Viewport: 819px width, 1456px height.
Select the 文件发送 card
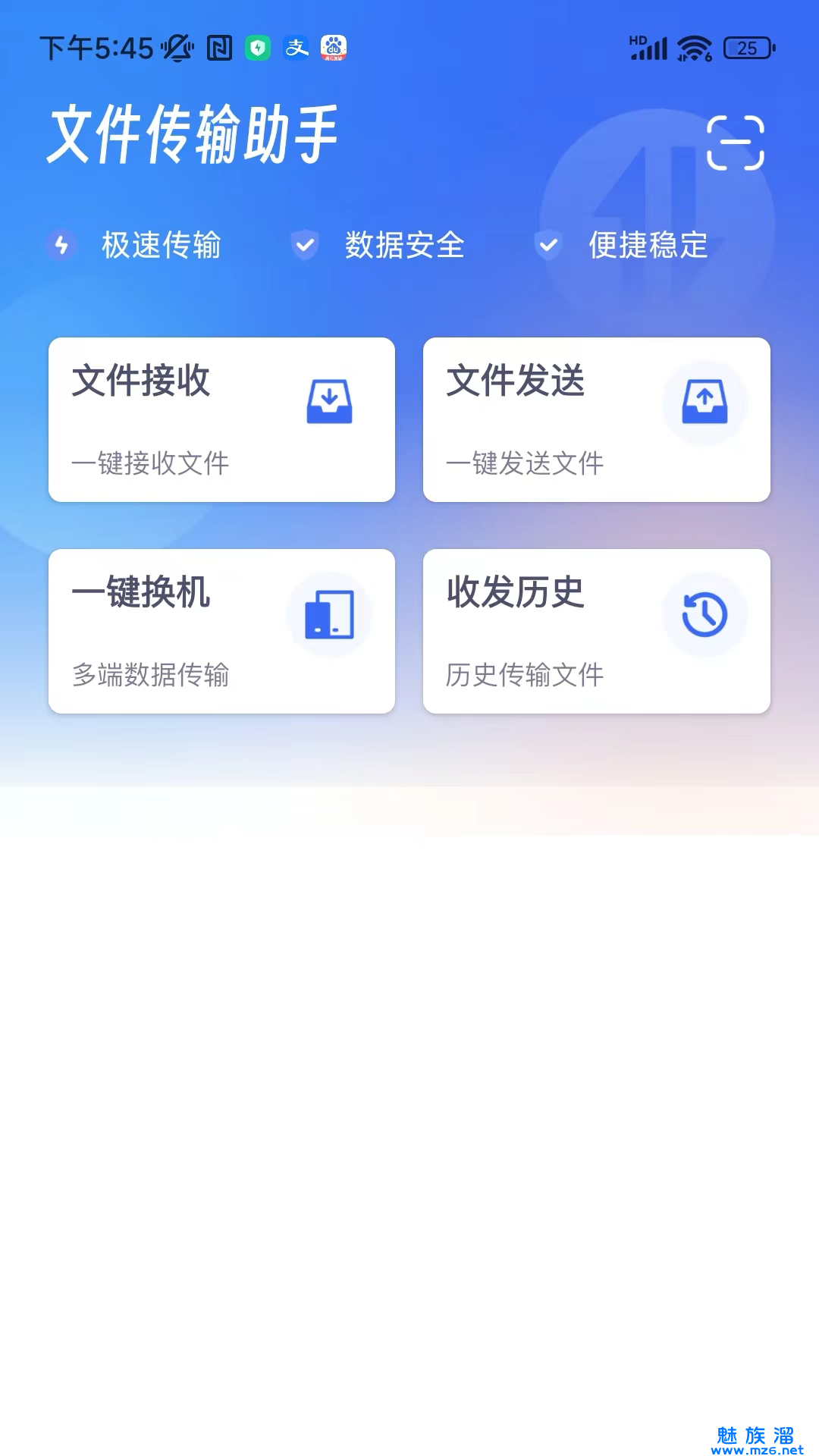[x=596, y=419]
